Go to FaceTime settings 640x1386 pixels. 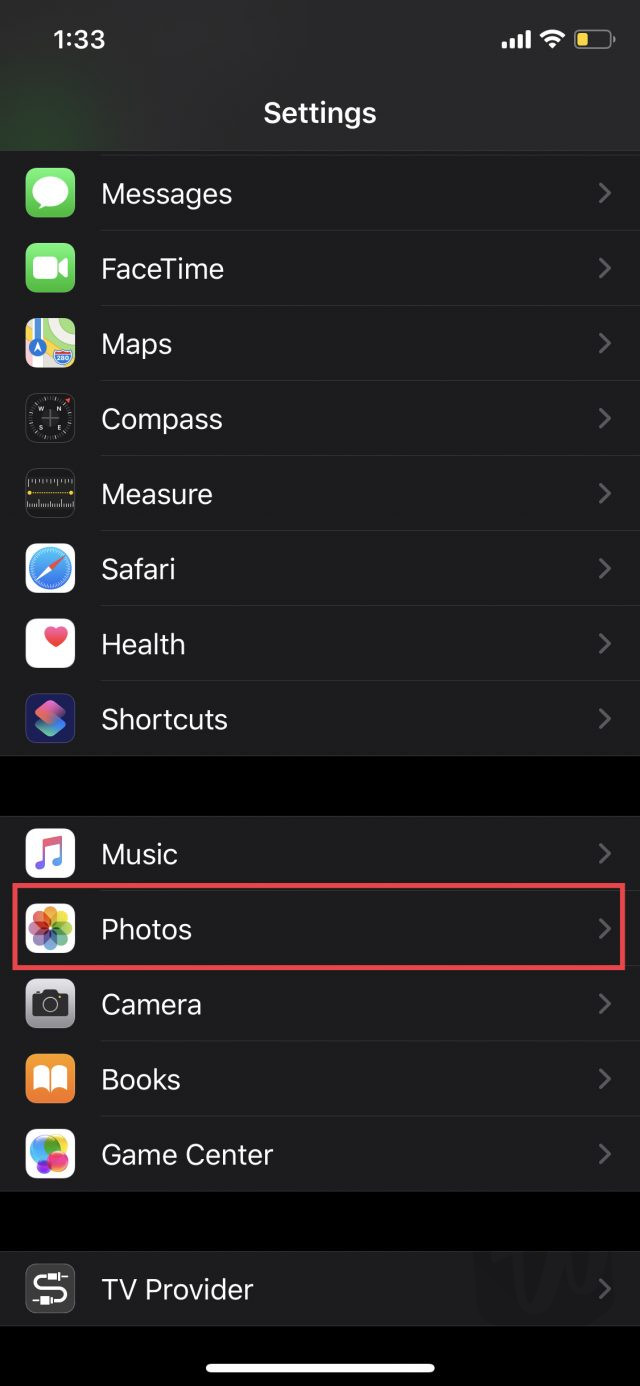(x=320, y=269)
